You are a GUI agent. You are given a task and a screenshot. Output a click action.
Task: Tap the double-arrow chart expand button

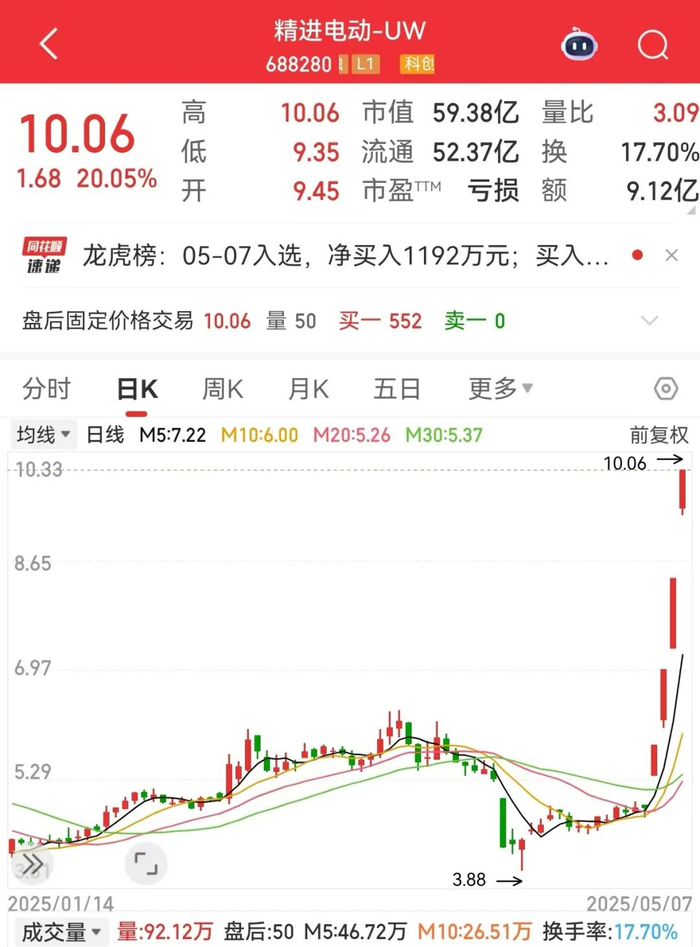(x=32, y=865)
